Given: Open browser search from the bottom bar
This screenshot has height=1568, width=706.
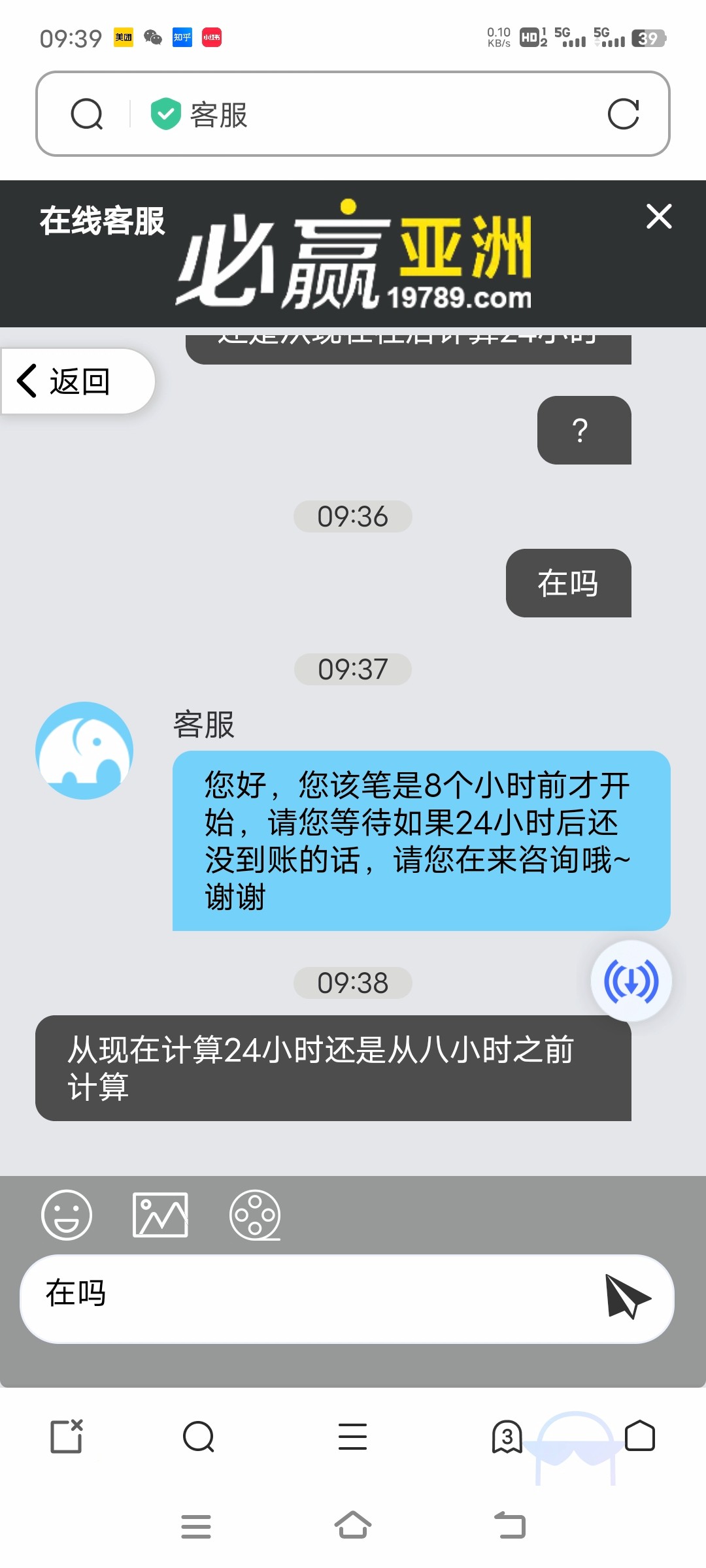Looking at the screenshot, I should coord(199,1437).
